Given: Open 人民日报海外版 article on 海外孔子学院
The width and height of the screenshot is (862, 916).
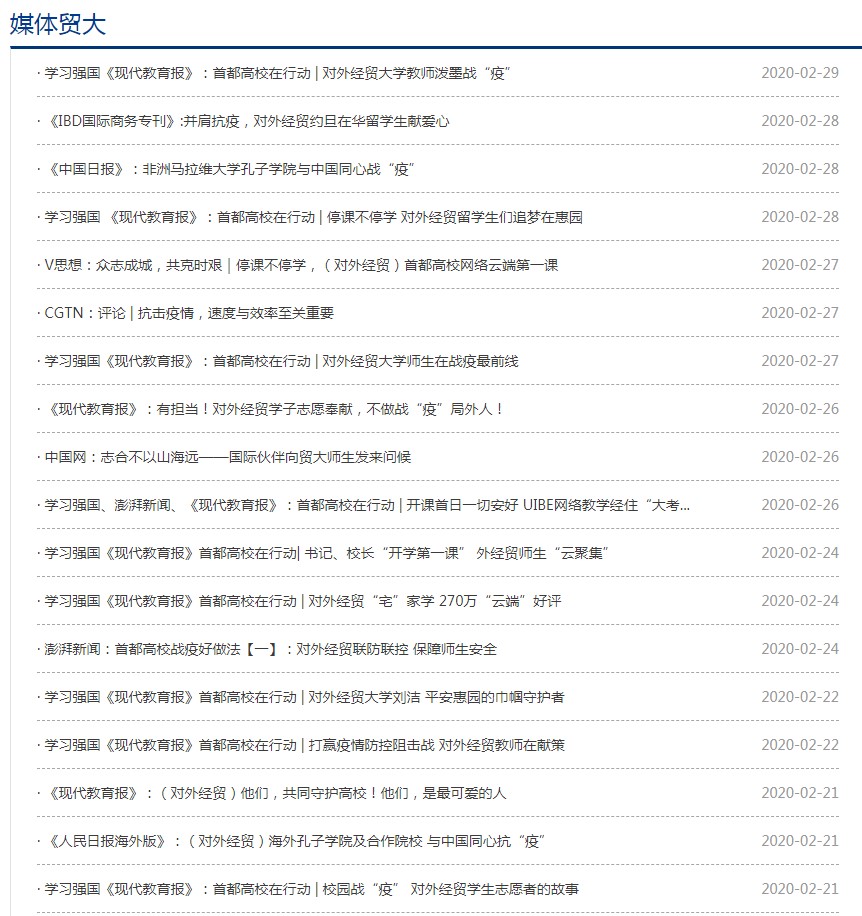Looking at the screenshot, I should (x=295, y=841).
